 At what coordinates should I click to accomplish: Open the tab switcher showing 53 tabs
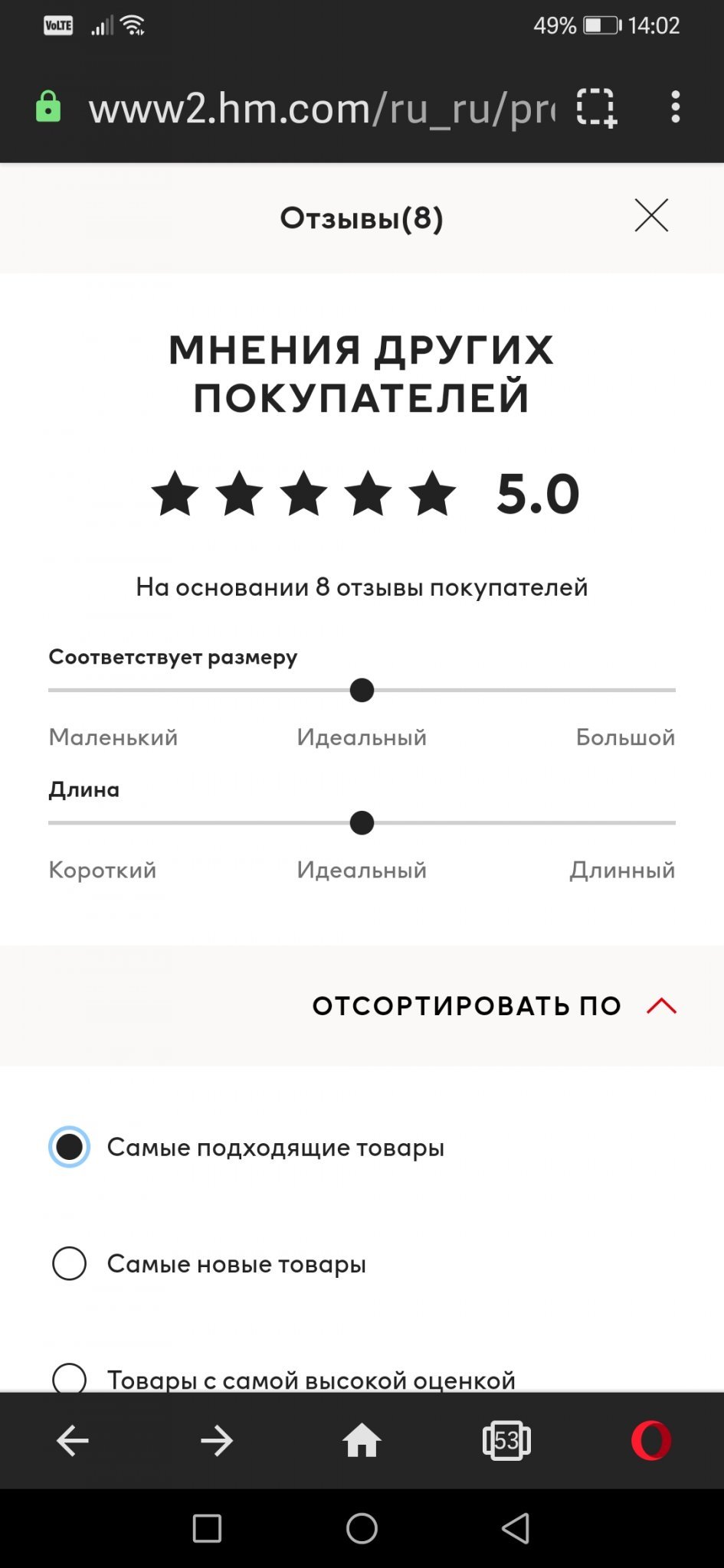(506, 1441)
